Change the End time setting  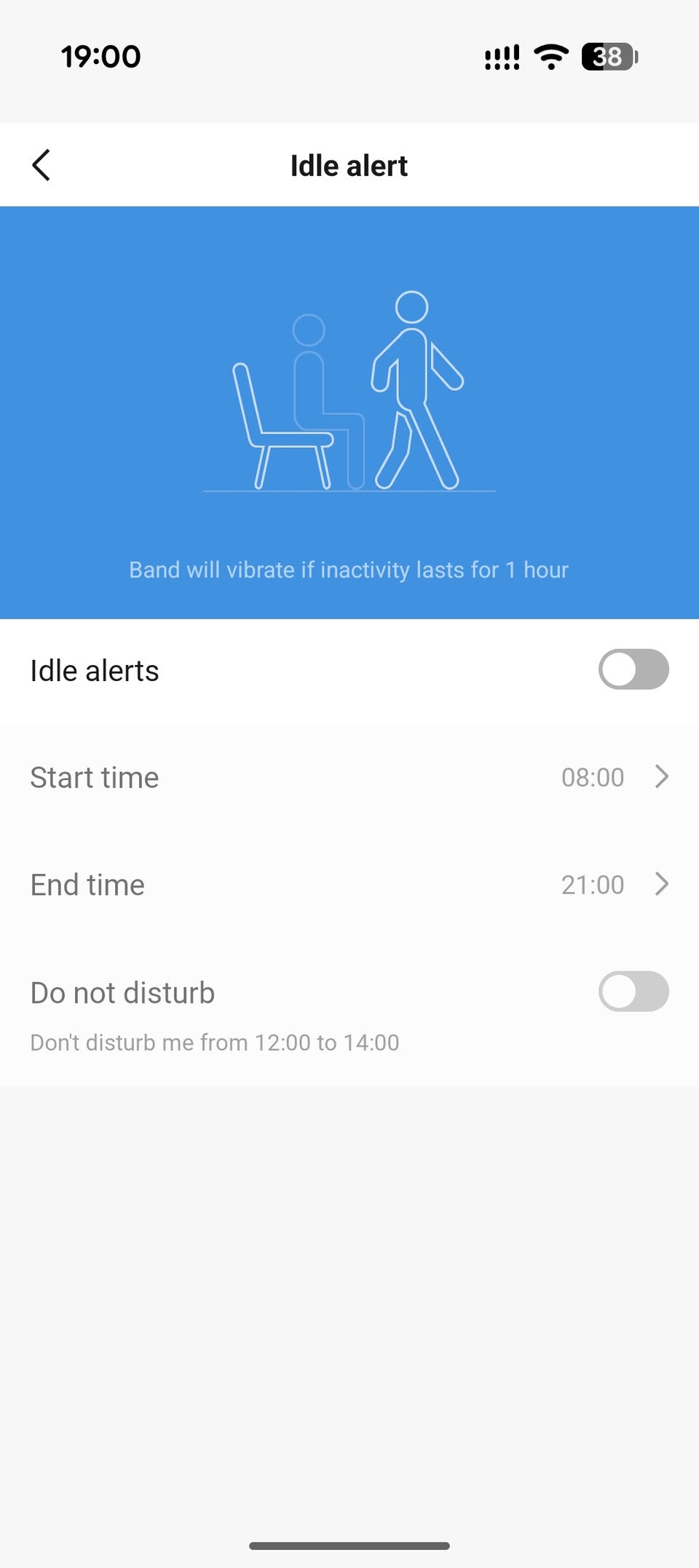(x=349, y=885)
